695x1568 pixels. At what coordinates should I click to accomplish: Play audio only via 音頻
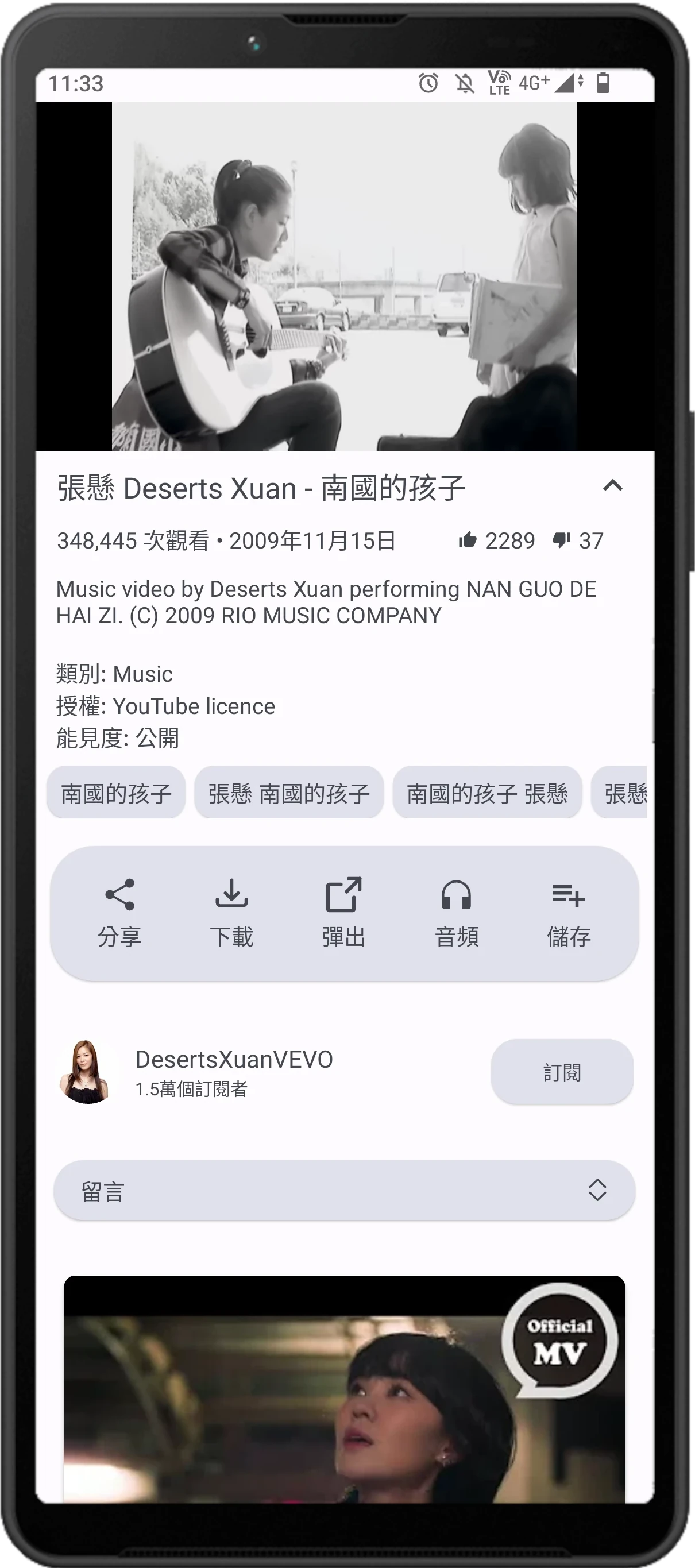[x=457, y=912]
